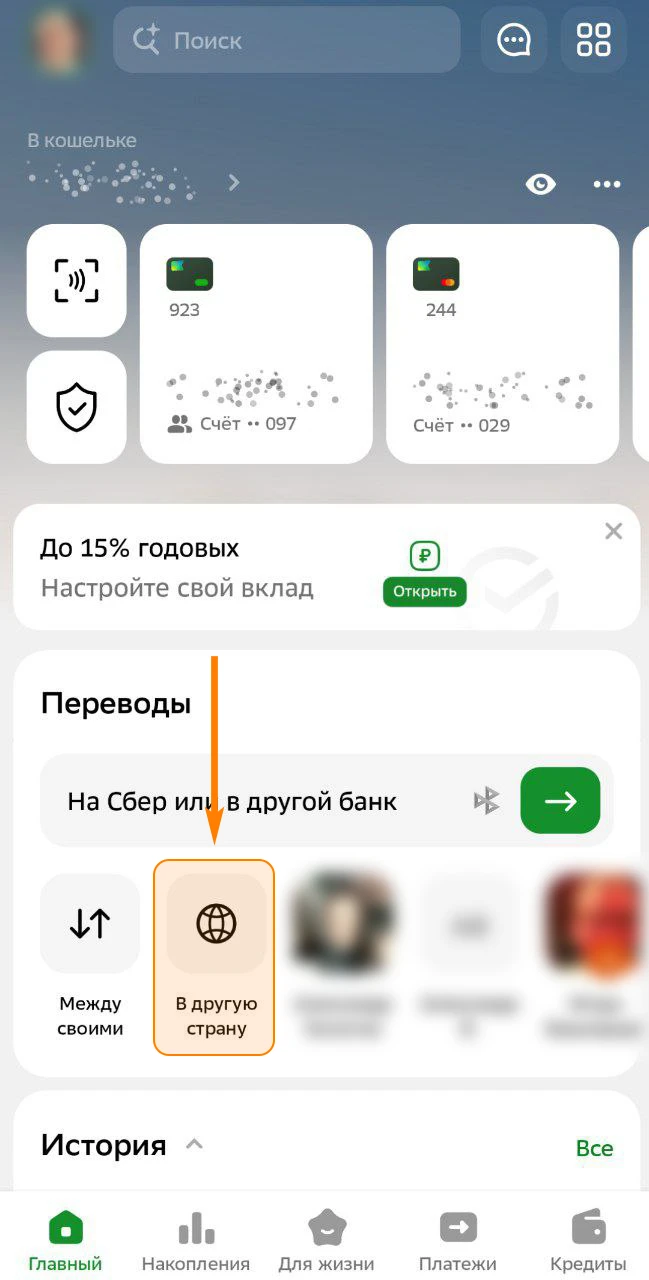Collapse the История section
649x1280 pixels.
195,1144
